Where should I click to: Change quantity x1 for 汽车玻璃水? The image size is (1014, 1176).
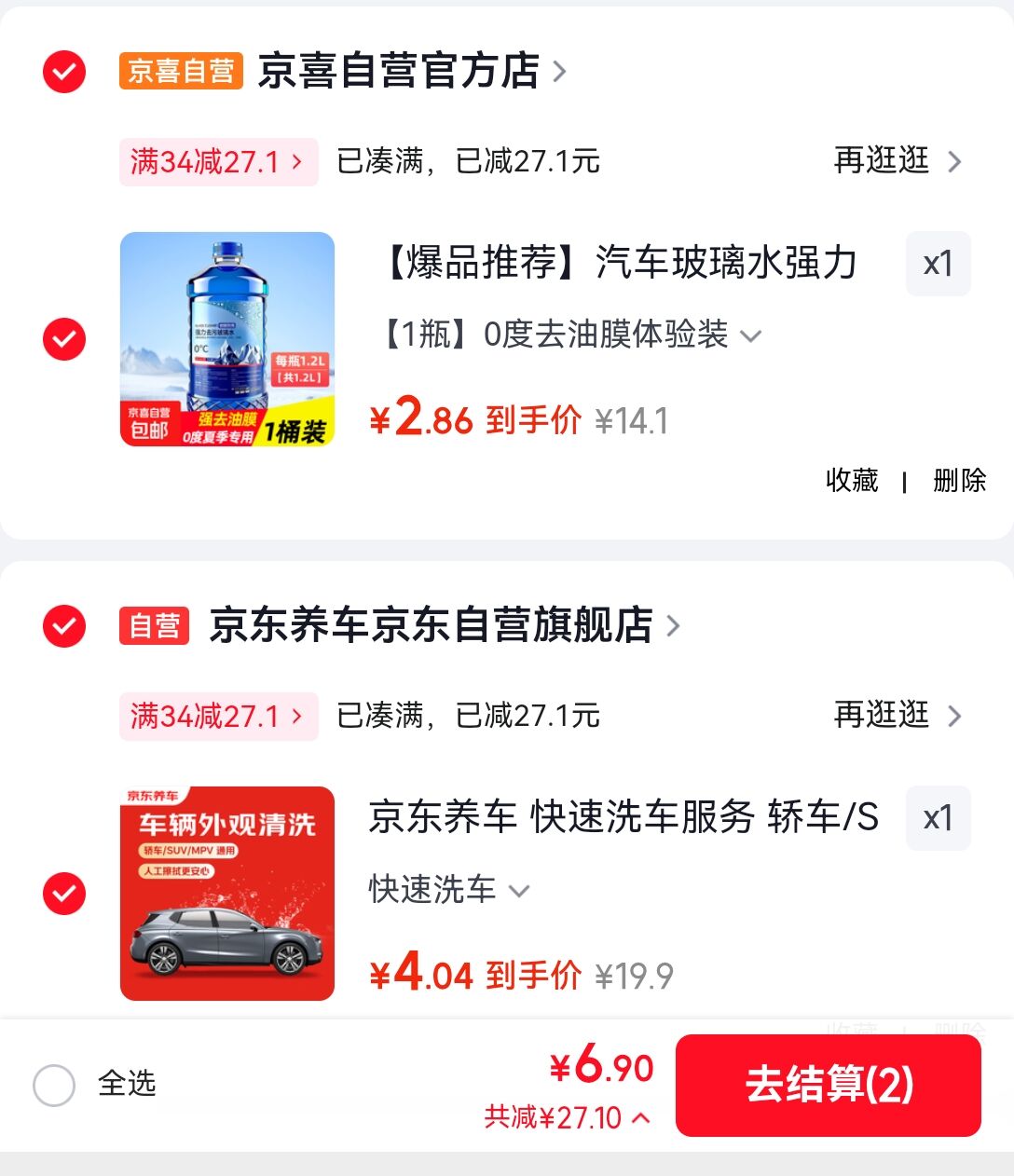[x=938, y=264]
